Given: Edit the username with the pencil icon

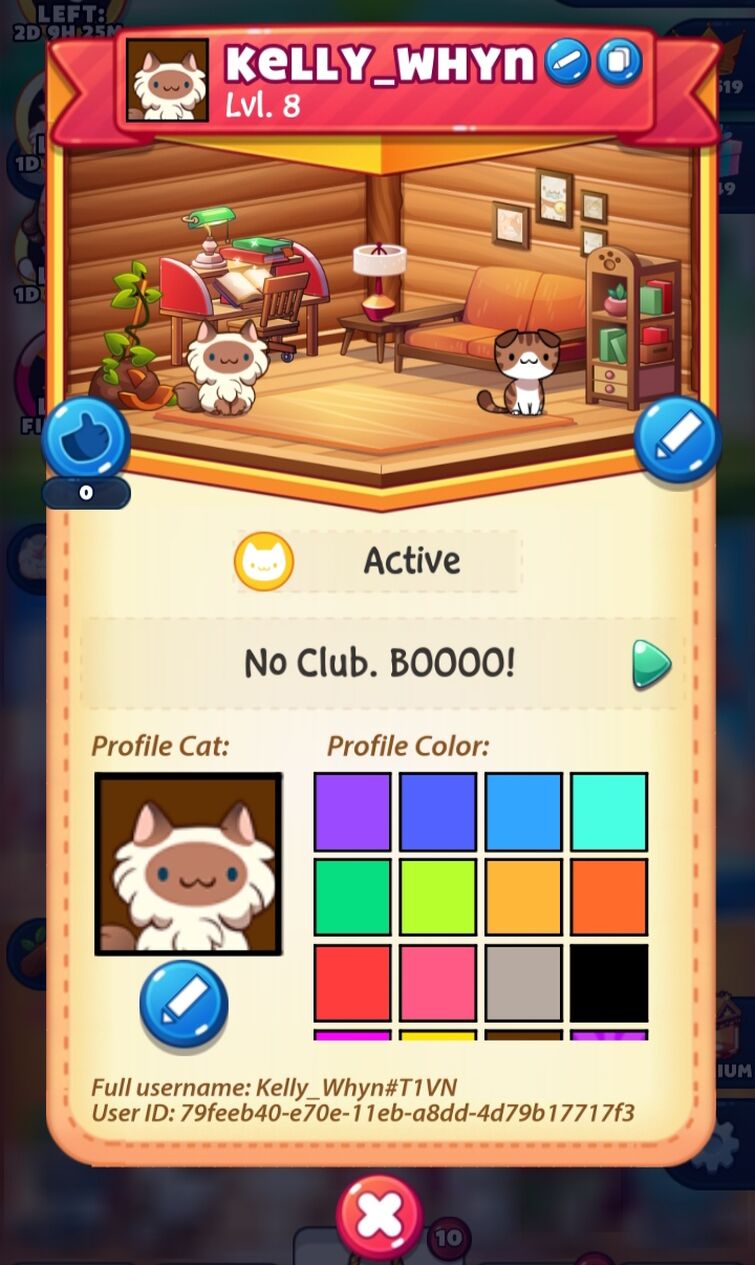Looking at the screenshot, I should (566, 62).
